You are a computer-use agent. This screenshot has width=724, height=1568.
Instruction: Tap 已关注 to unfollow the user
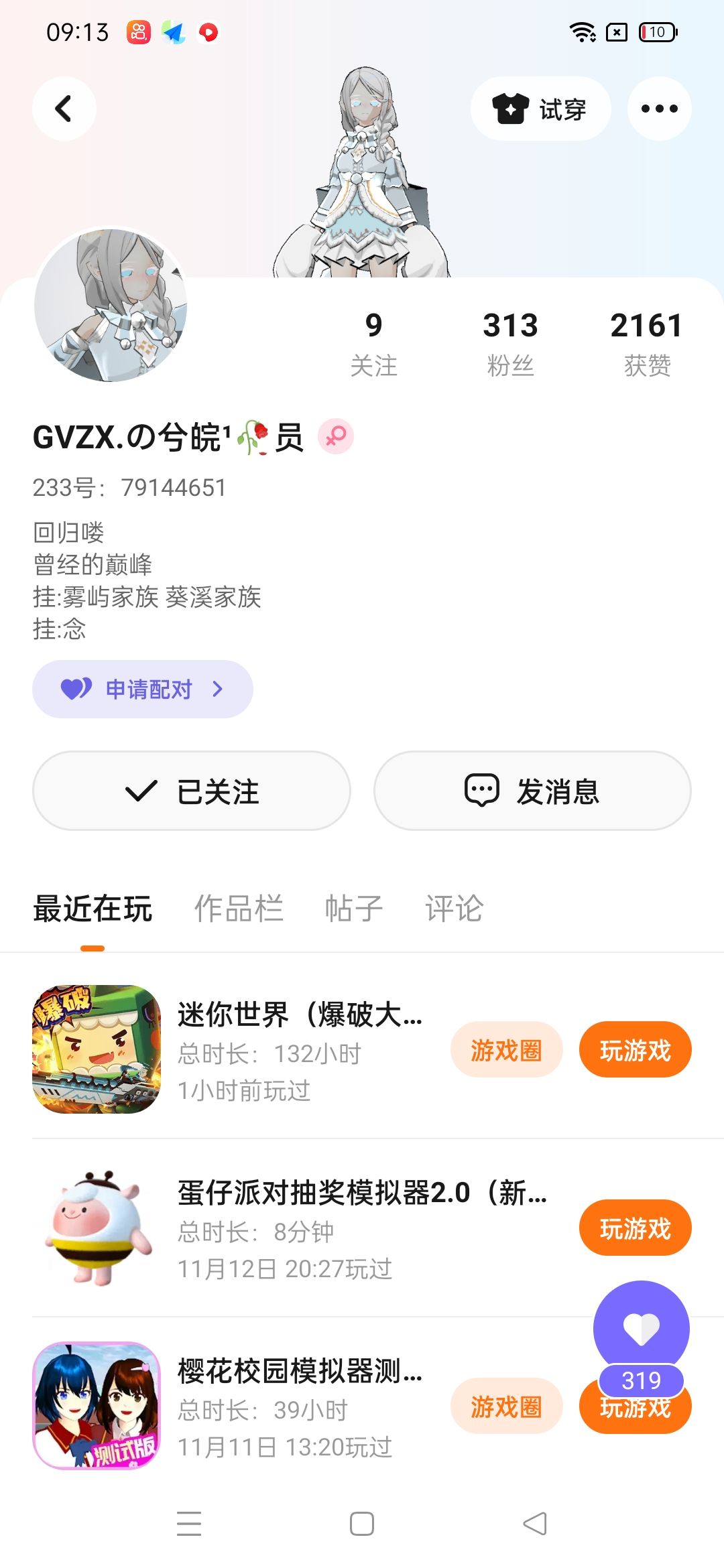pos(192,791)
